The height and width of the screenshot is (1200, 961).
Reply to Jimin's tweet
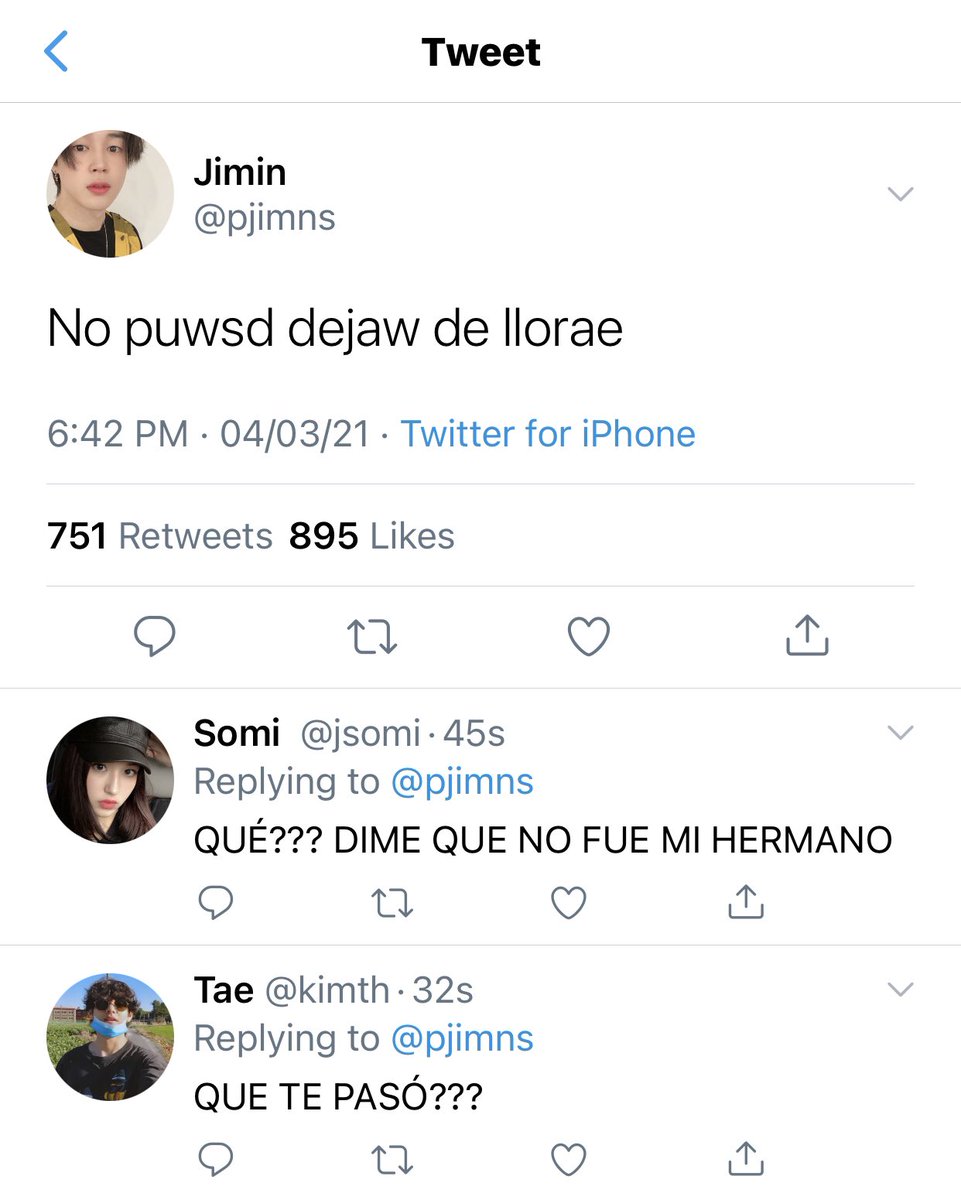154,636
